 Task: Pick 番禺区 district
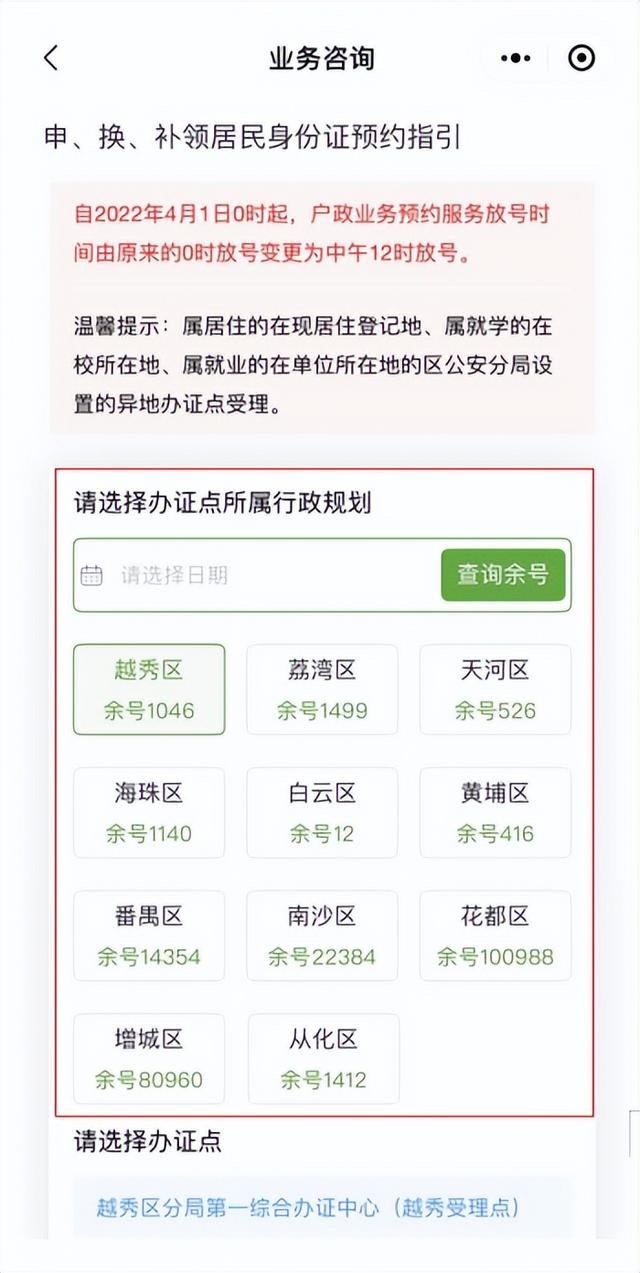149,936
